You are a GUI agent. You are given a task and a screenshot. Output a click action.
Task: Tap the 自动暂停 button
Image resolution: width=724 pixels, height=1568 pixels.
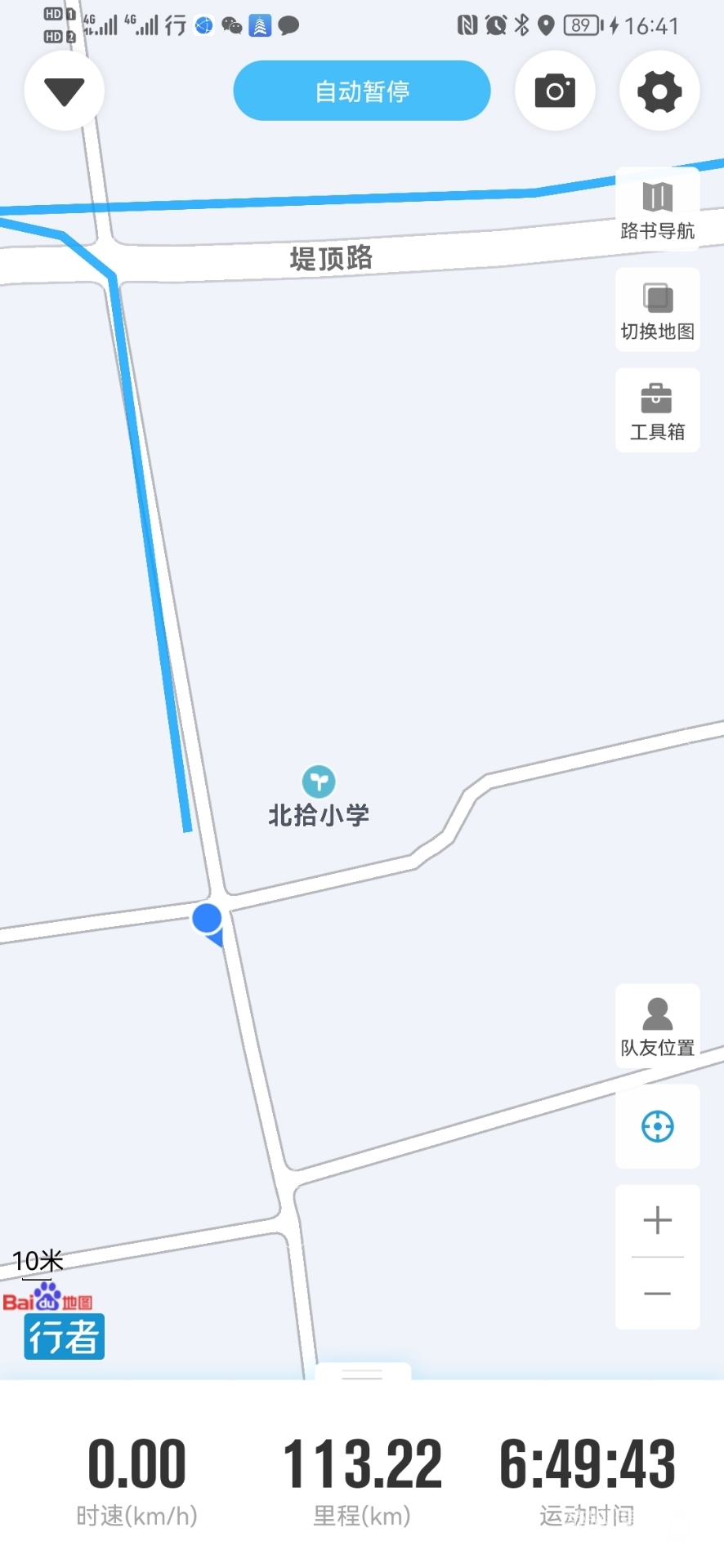362,91
